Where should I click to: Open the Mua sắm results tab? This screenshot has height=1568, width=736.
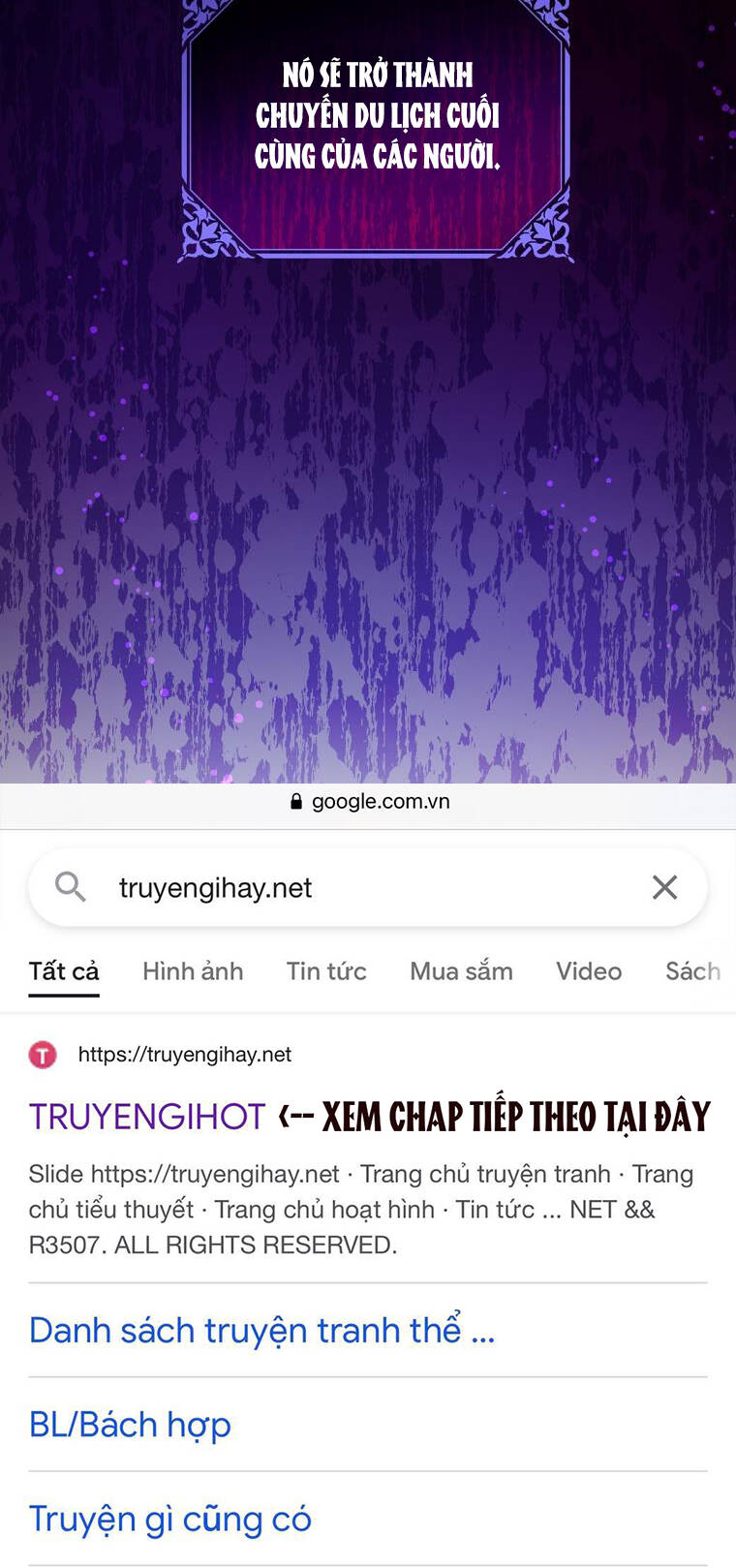tap(461, 971)
